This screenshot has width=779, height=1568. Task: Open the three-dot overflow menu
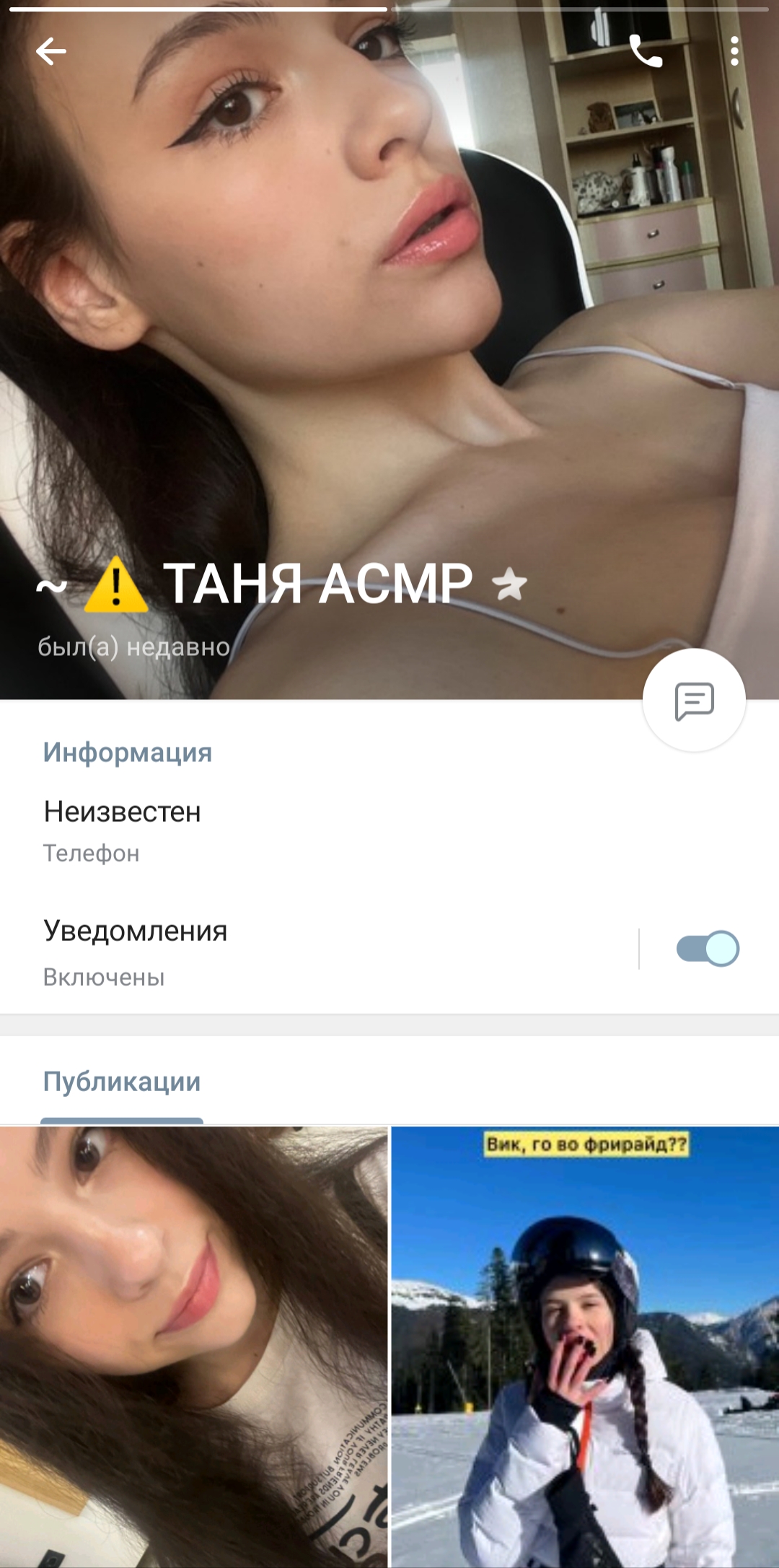[x=734, y=52]
